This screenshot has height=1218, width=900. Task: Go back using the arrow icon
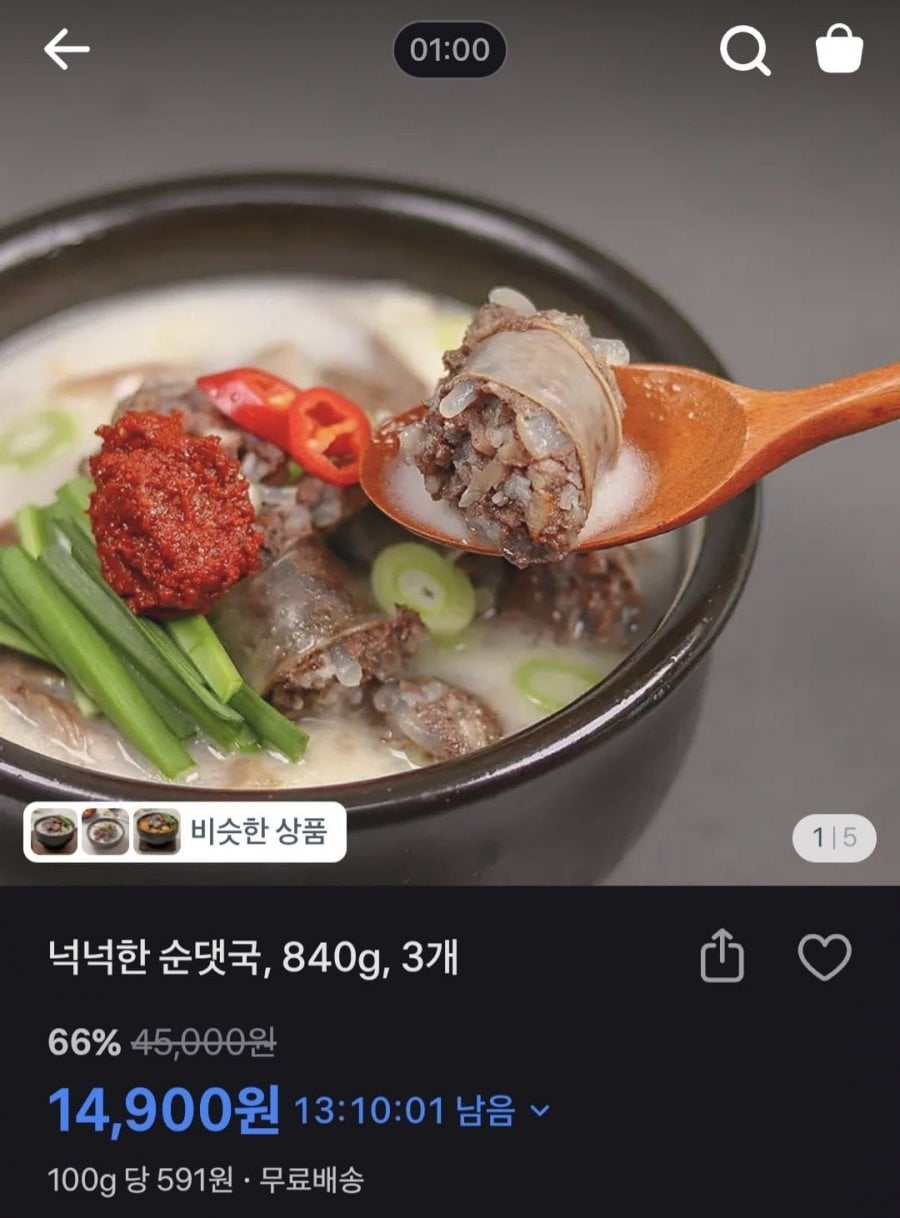coord(67,49)
